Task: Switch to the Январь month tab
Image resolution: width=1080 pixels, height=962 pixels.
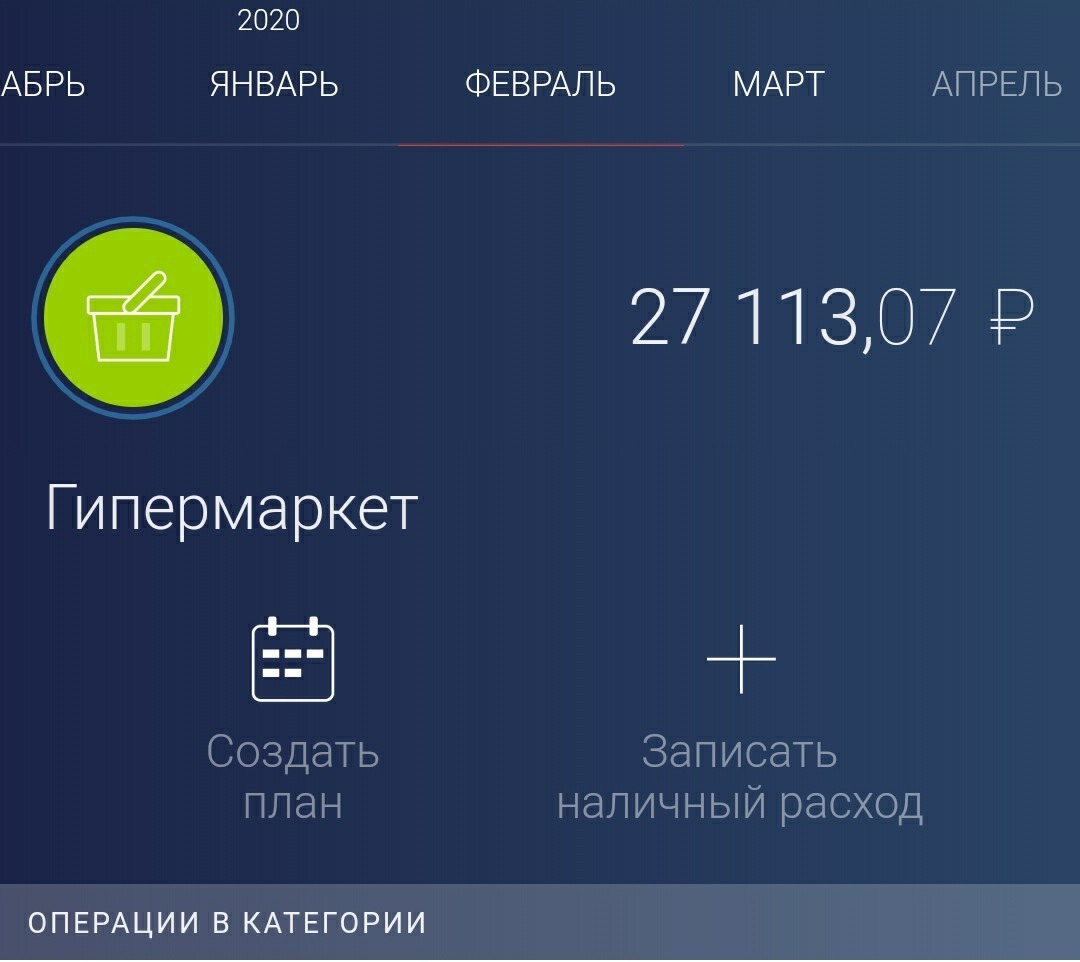Action: click(x=274, y=85)
